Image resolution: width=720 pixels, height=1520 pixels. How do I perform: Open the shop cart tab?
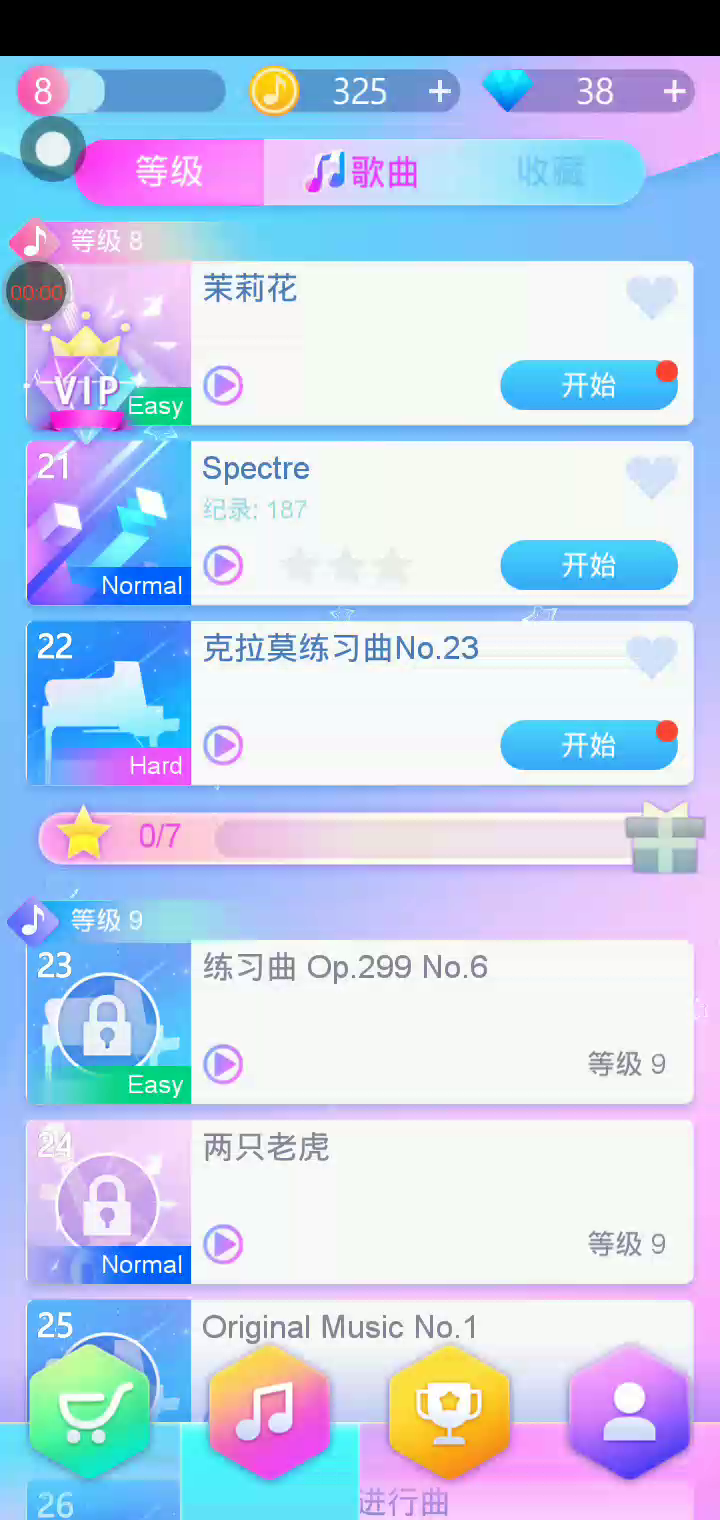coord(90,1412)
